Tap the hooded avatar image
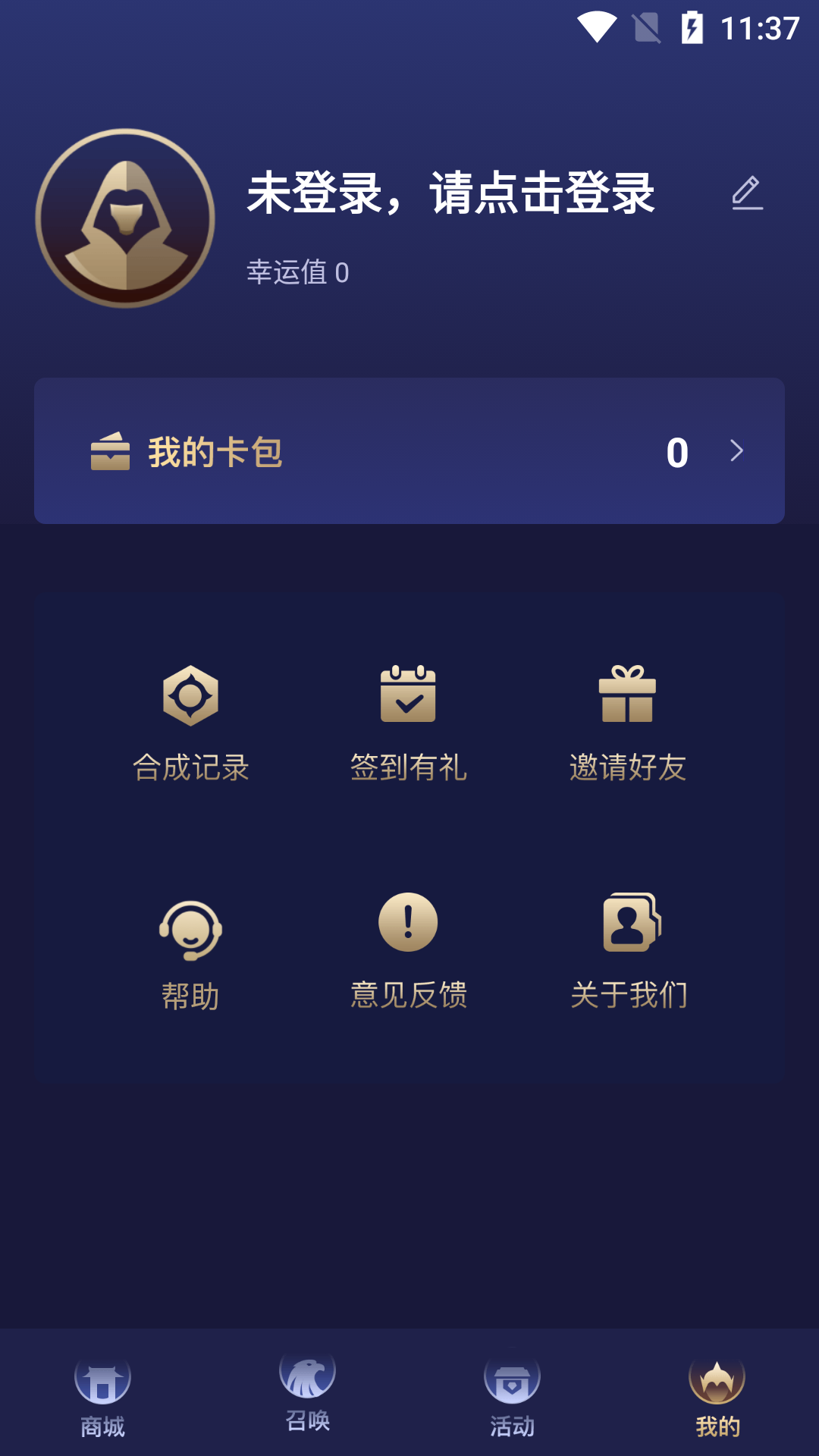The width and height of the screenshot is (819, 1456). (x=125, y=216)
